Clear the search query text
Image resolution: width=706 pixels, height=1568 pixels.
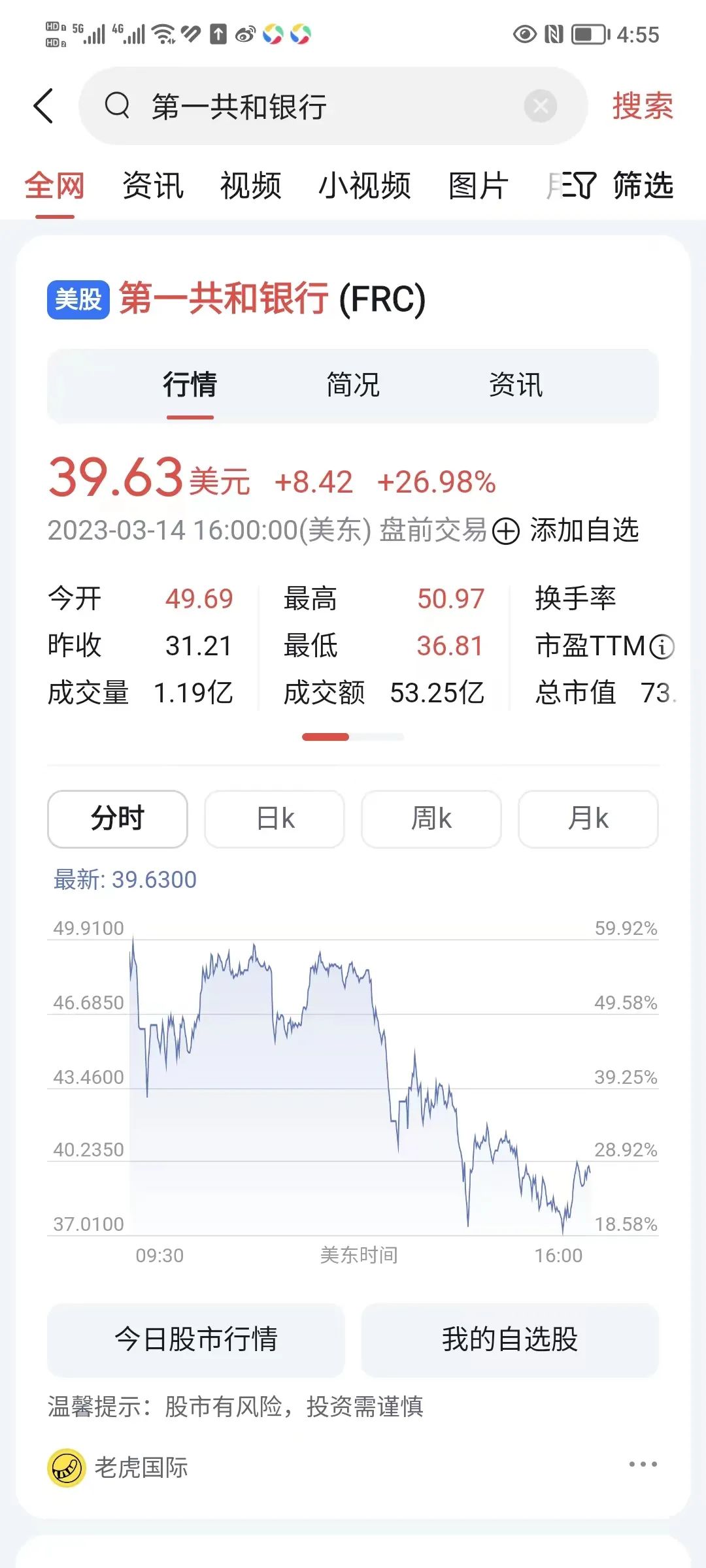click(x=541, y=106)
